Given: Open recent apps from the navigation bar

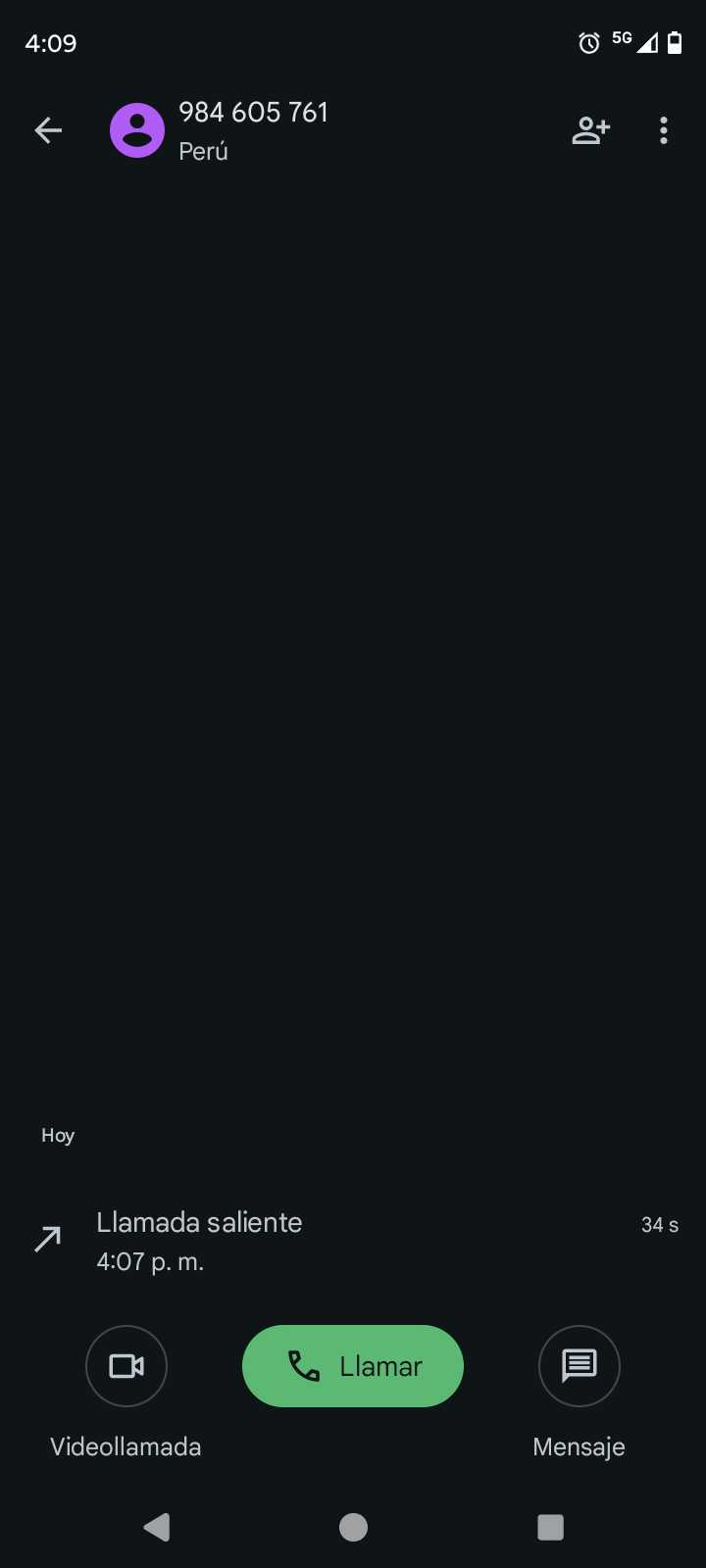Looking at the screenshot, I should (551, 1527).
